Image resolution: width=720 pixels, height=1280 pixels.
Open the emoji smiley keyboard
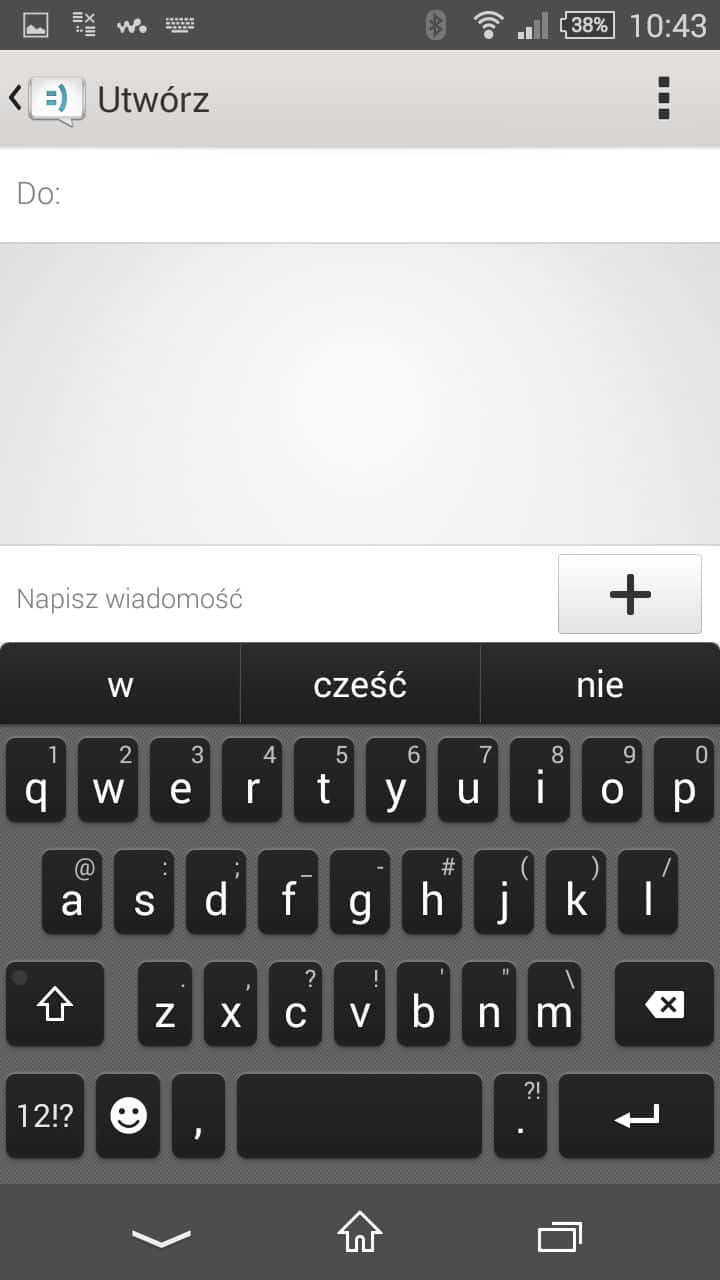(x=128, y=1116)
